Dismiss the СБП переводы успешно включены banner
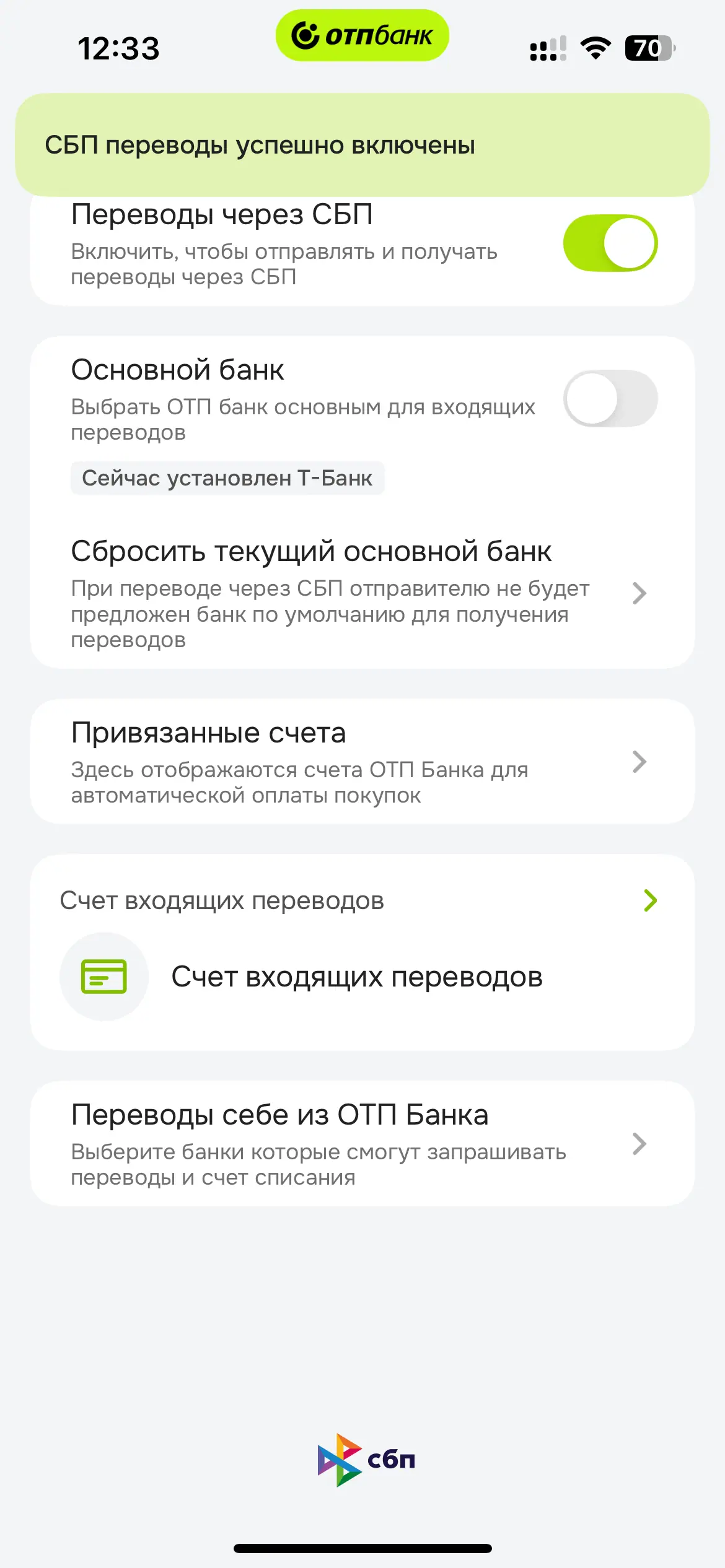This screenshot has width=725, height=1568. (x=362, y=145)
